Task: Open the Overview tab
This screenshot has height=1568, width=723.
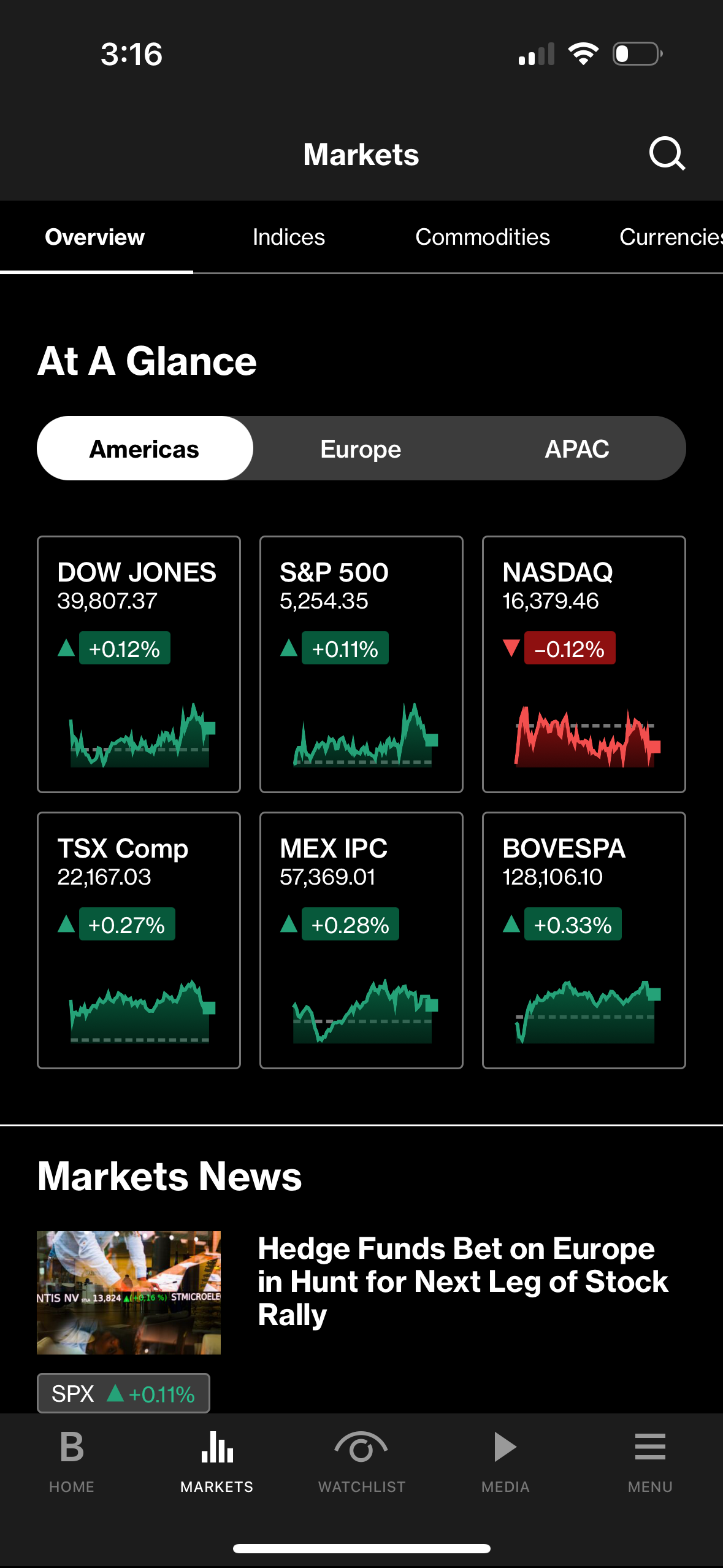Action: click(94, 237)
